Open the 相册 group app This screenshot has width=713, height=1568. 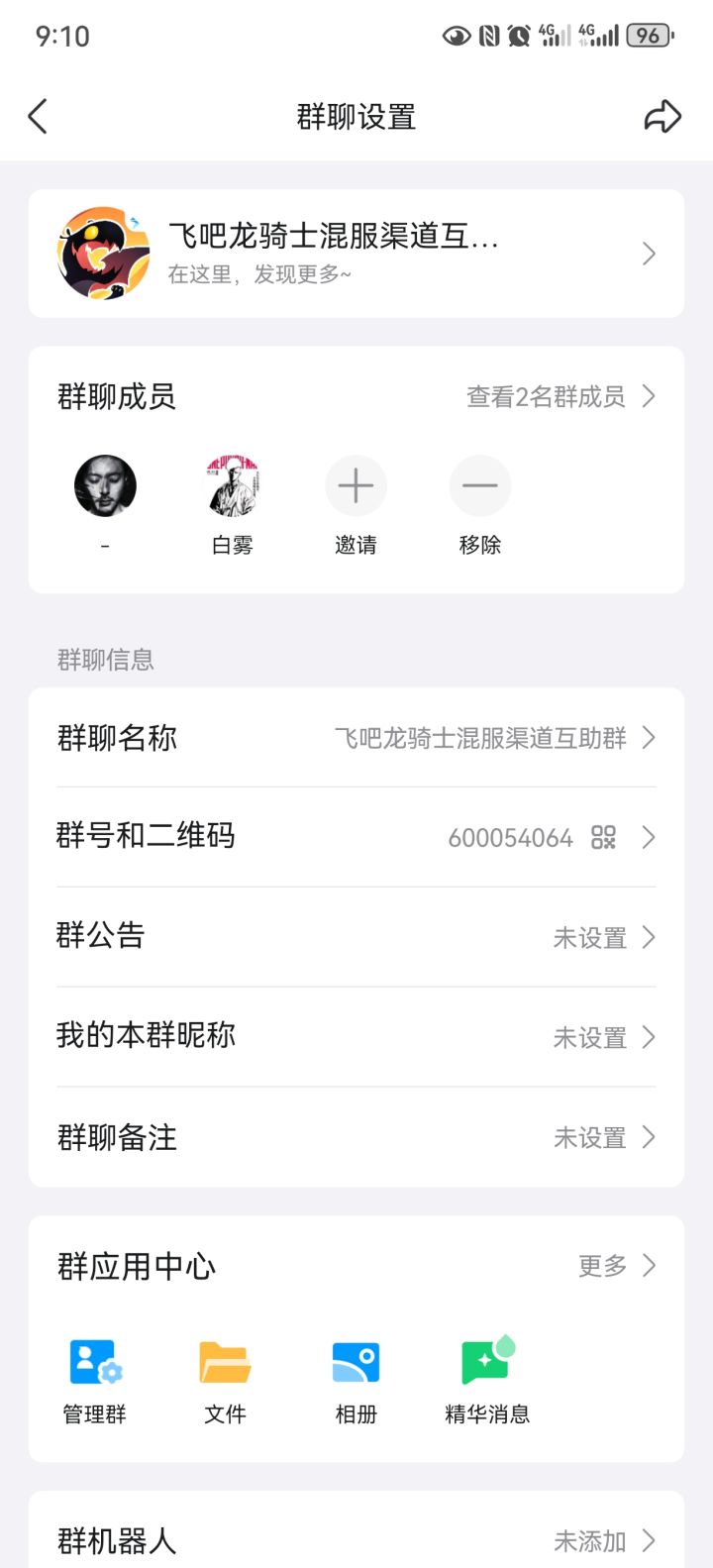[356, 1381]
